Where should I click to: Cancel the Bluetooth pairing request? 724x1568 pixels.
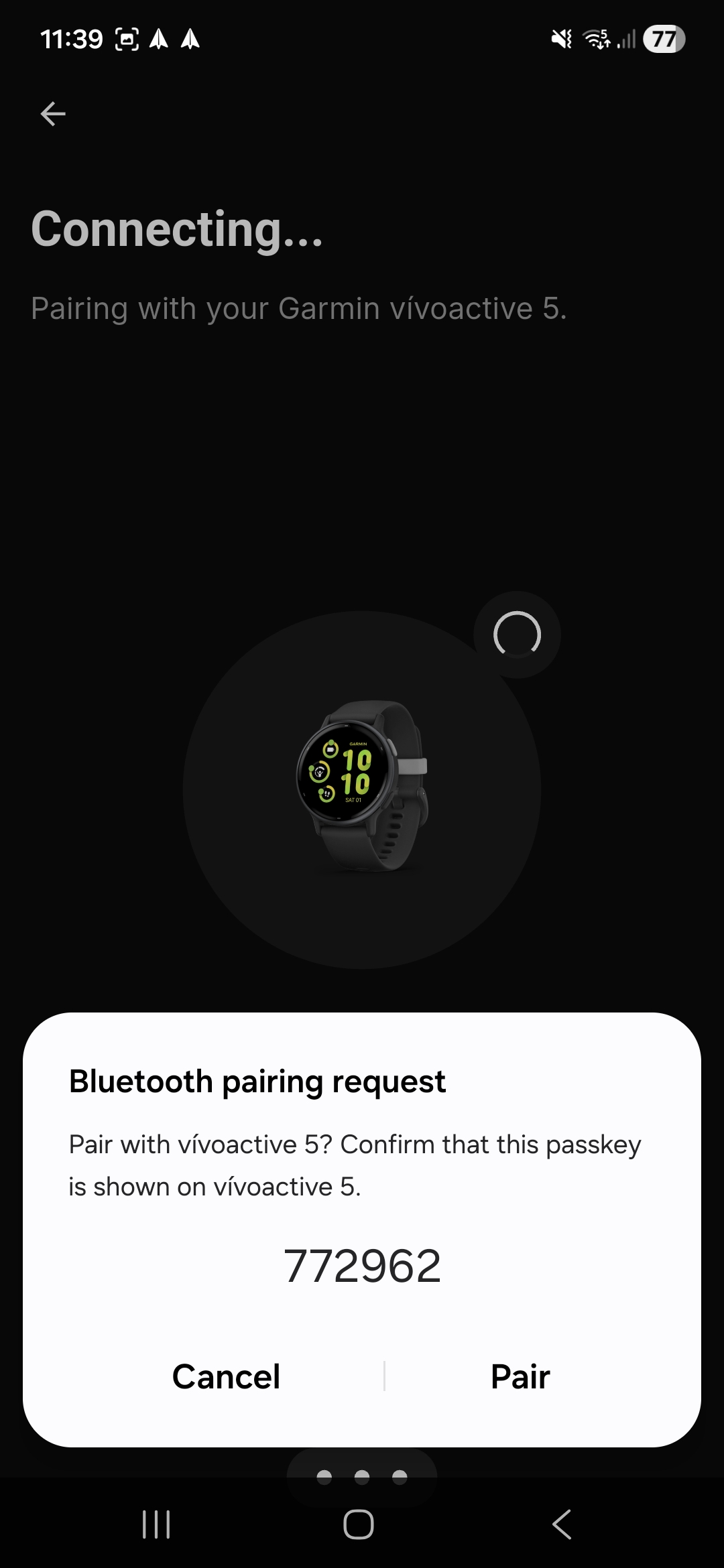226,1377
